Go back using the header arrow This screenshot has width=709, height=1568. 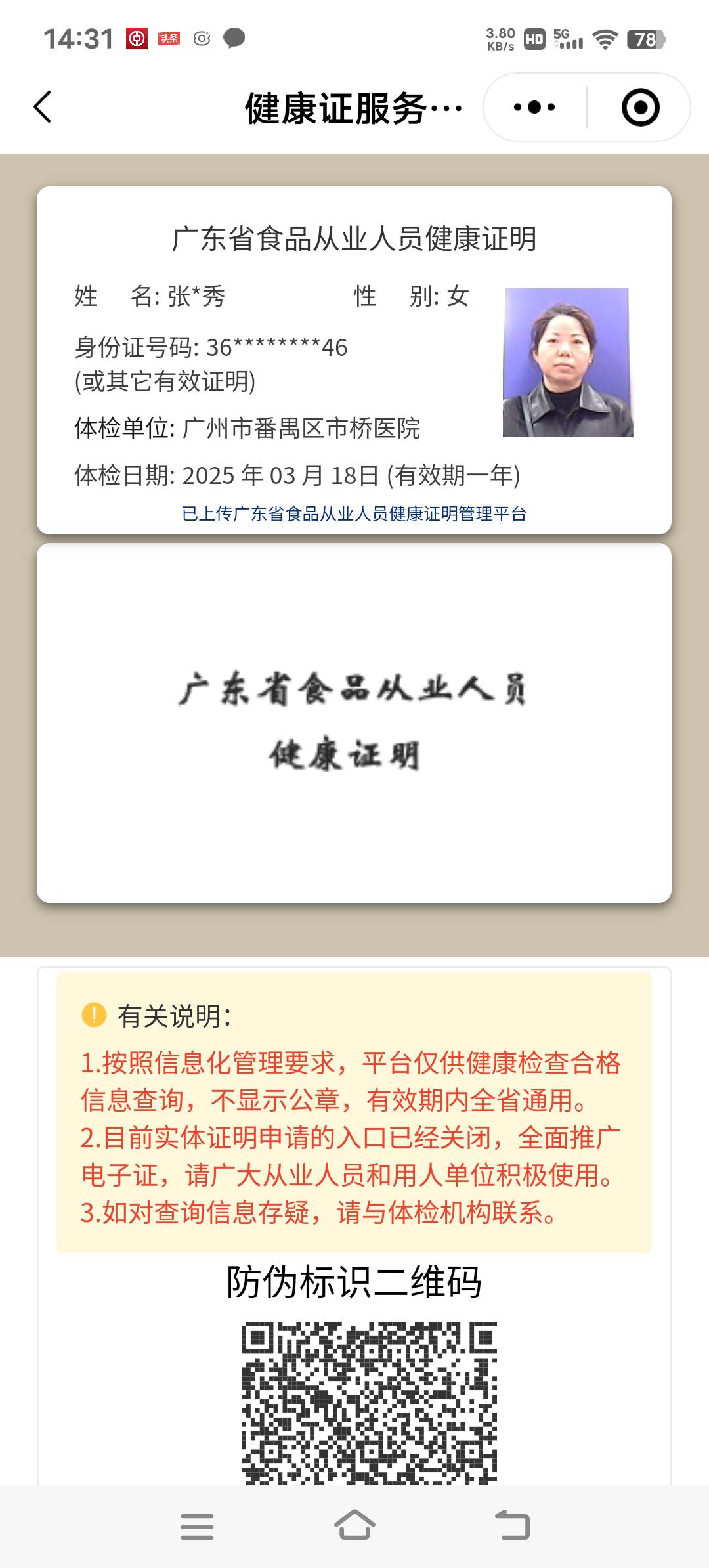pyautogui.click(x=43, y=107)
